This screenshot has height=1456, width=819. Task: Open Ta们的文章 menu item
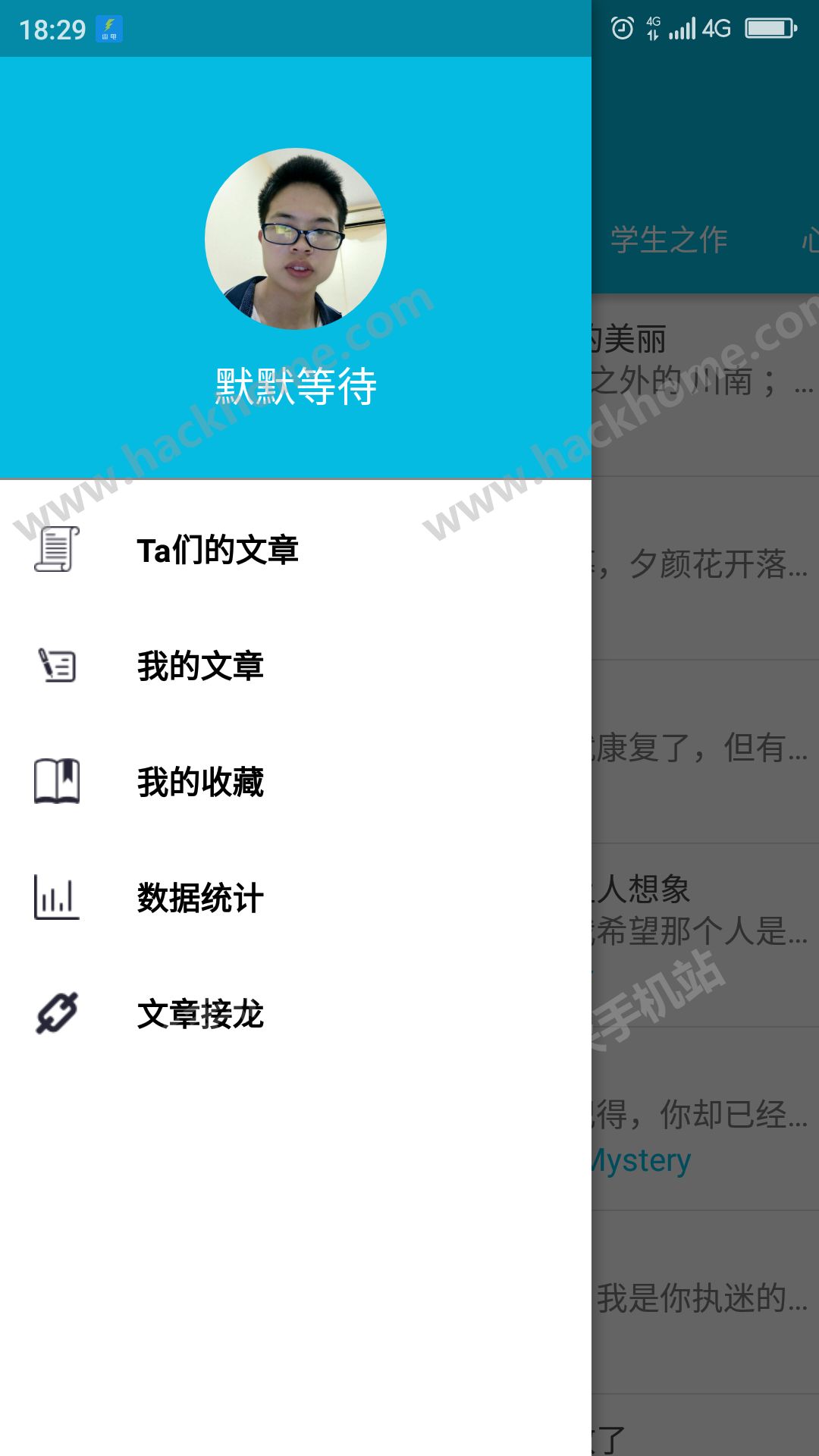[x=218, y=550]
